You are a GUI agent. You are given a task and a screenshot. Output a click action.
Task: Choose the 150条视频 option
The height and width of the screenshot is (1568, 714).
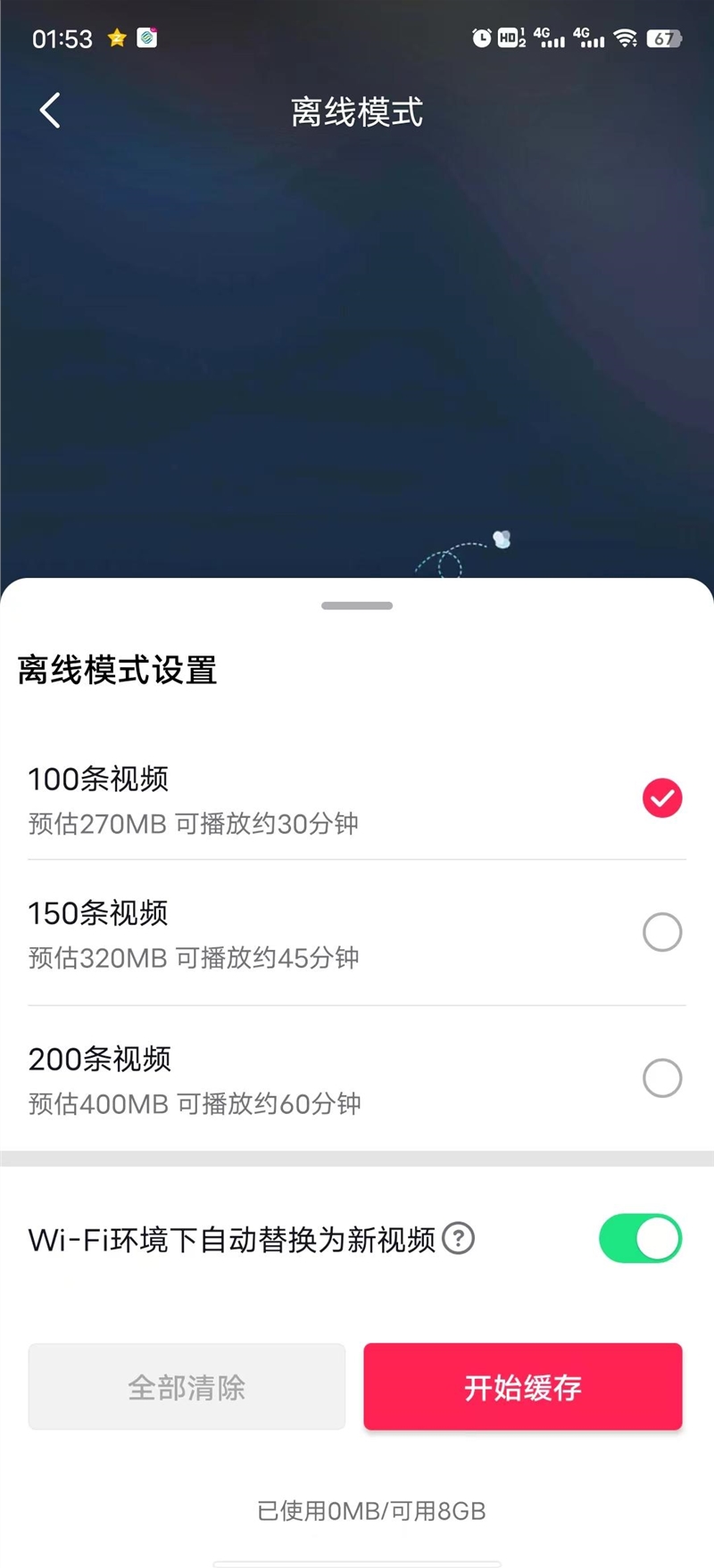click(661, 932)
